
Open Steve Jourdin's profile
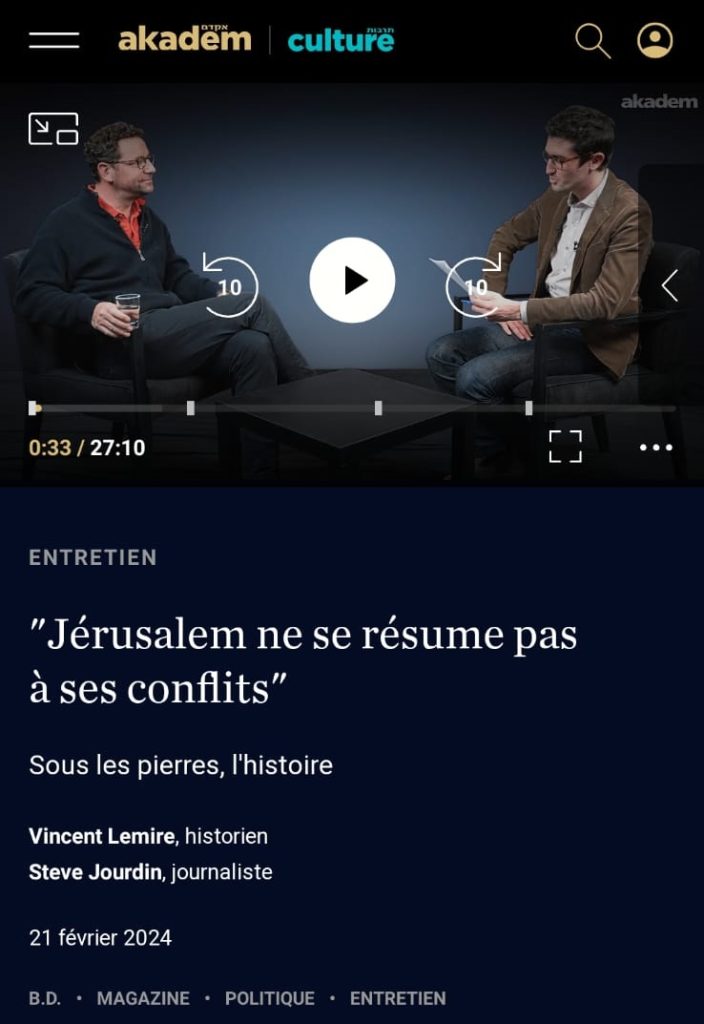[95, 872]
